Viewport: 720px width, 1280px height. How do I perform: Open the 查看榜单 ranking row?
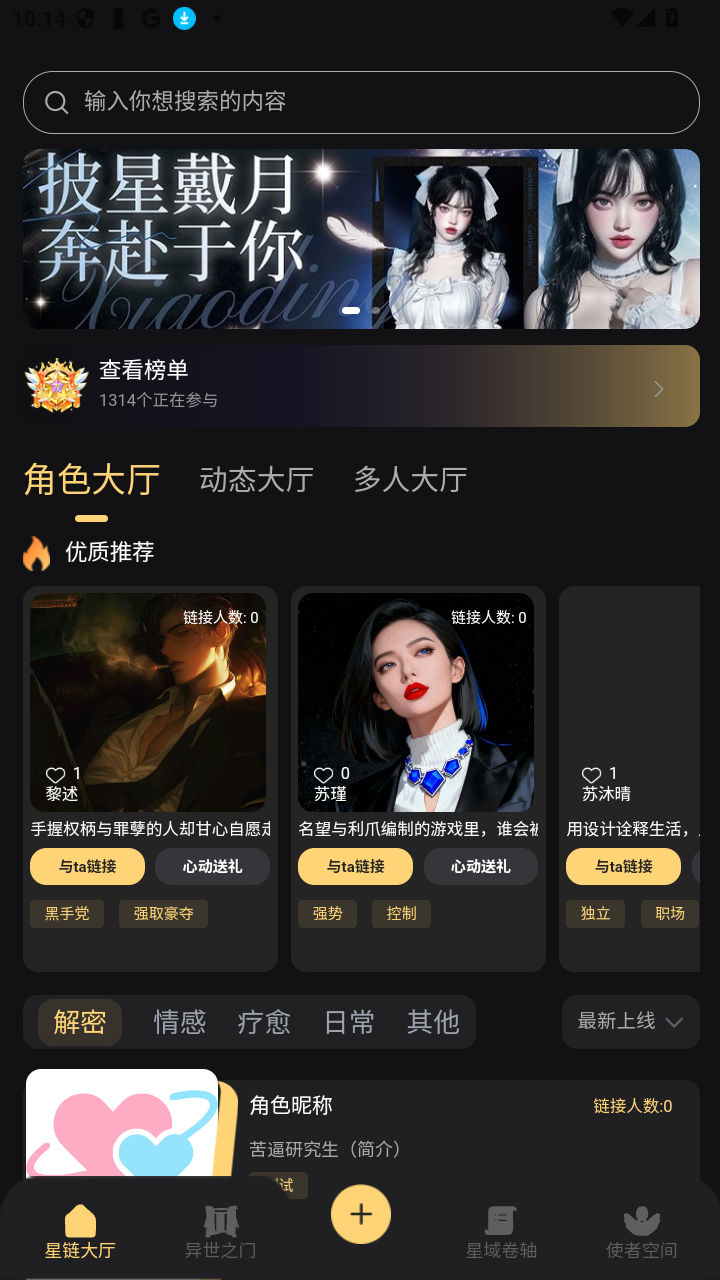pos(360,386)
